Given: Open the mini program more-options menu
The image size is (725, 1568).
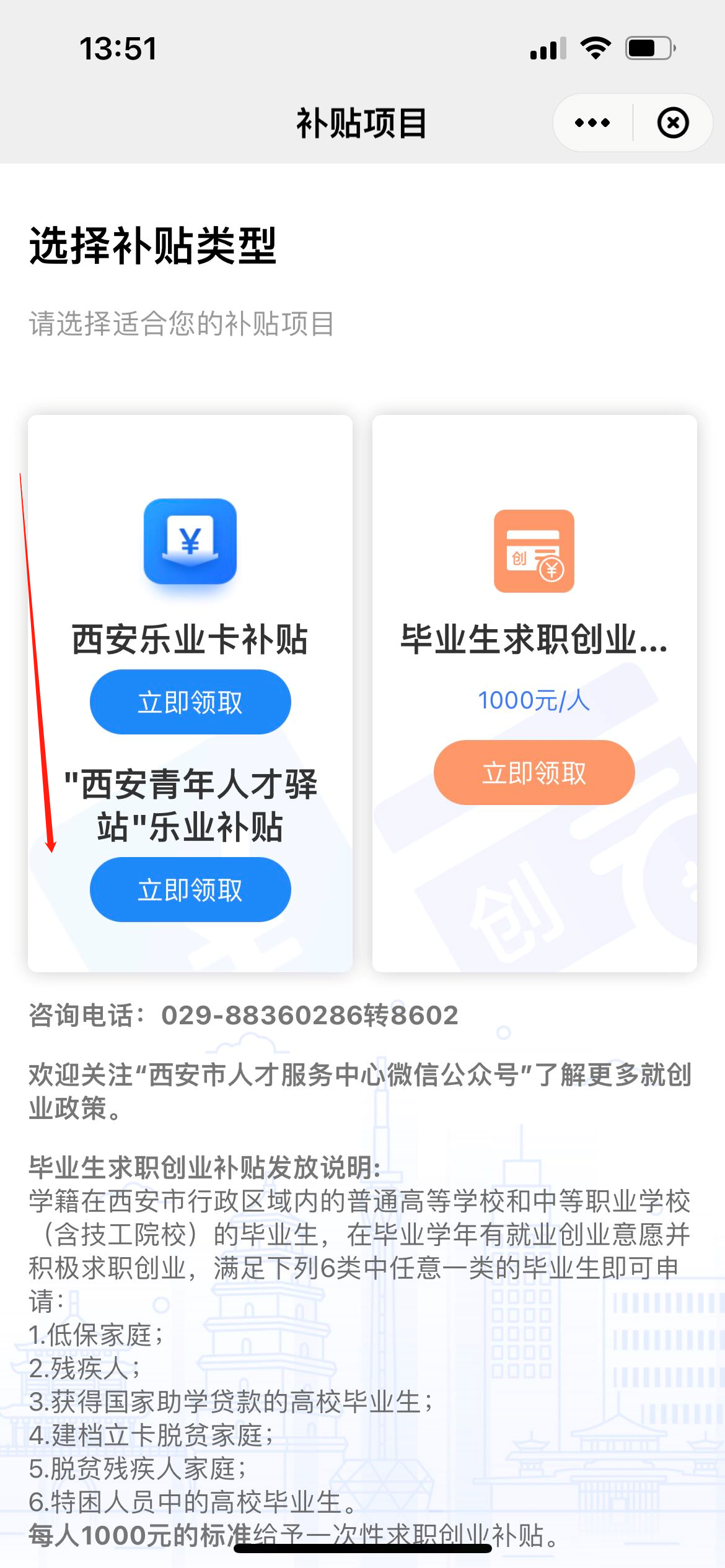Looking at the screenshot, I should pos(592,123).
